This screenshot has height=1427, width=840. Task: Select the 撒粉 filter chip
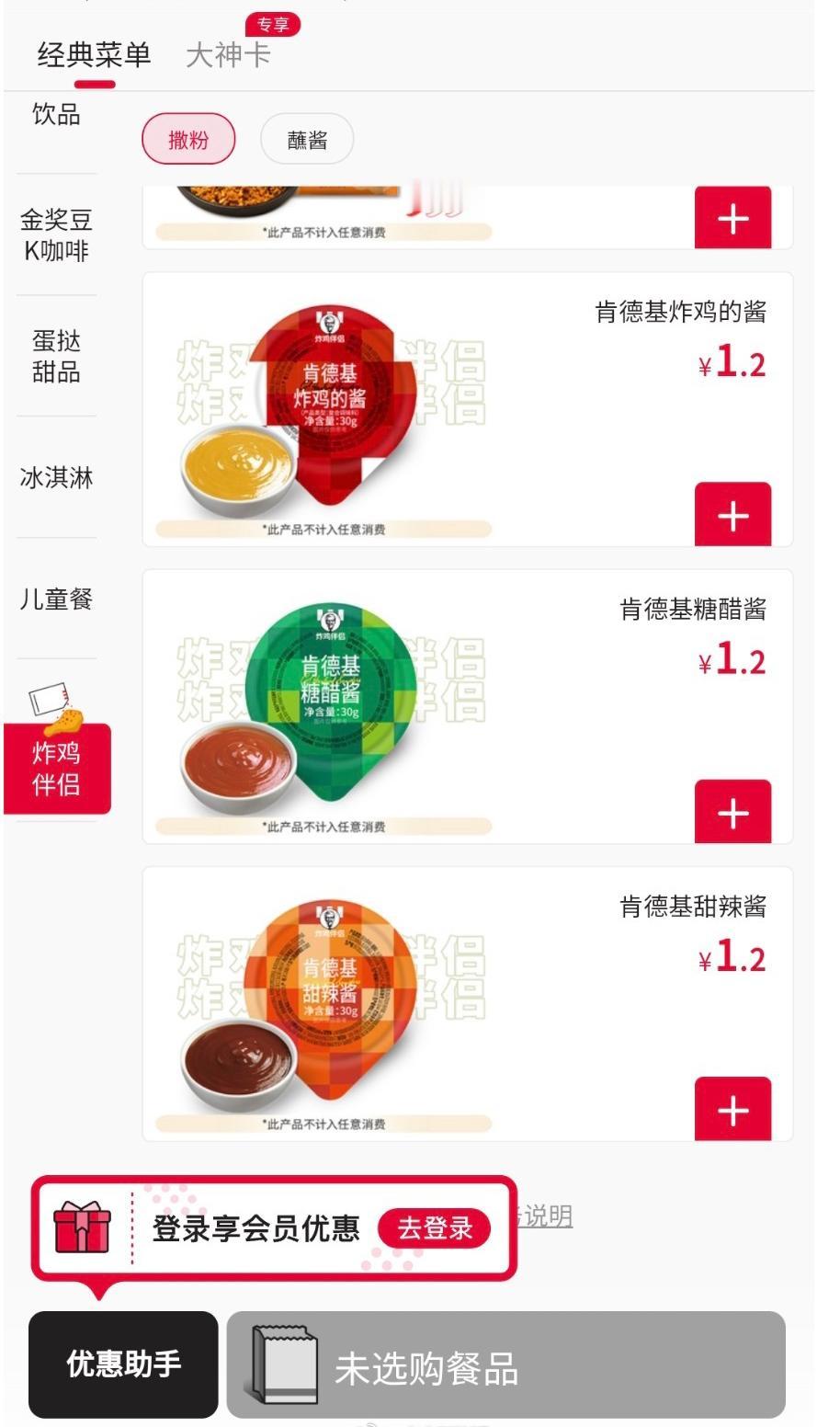(187, 138)
